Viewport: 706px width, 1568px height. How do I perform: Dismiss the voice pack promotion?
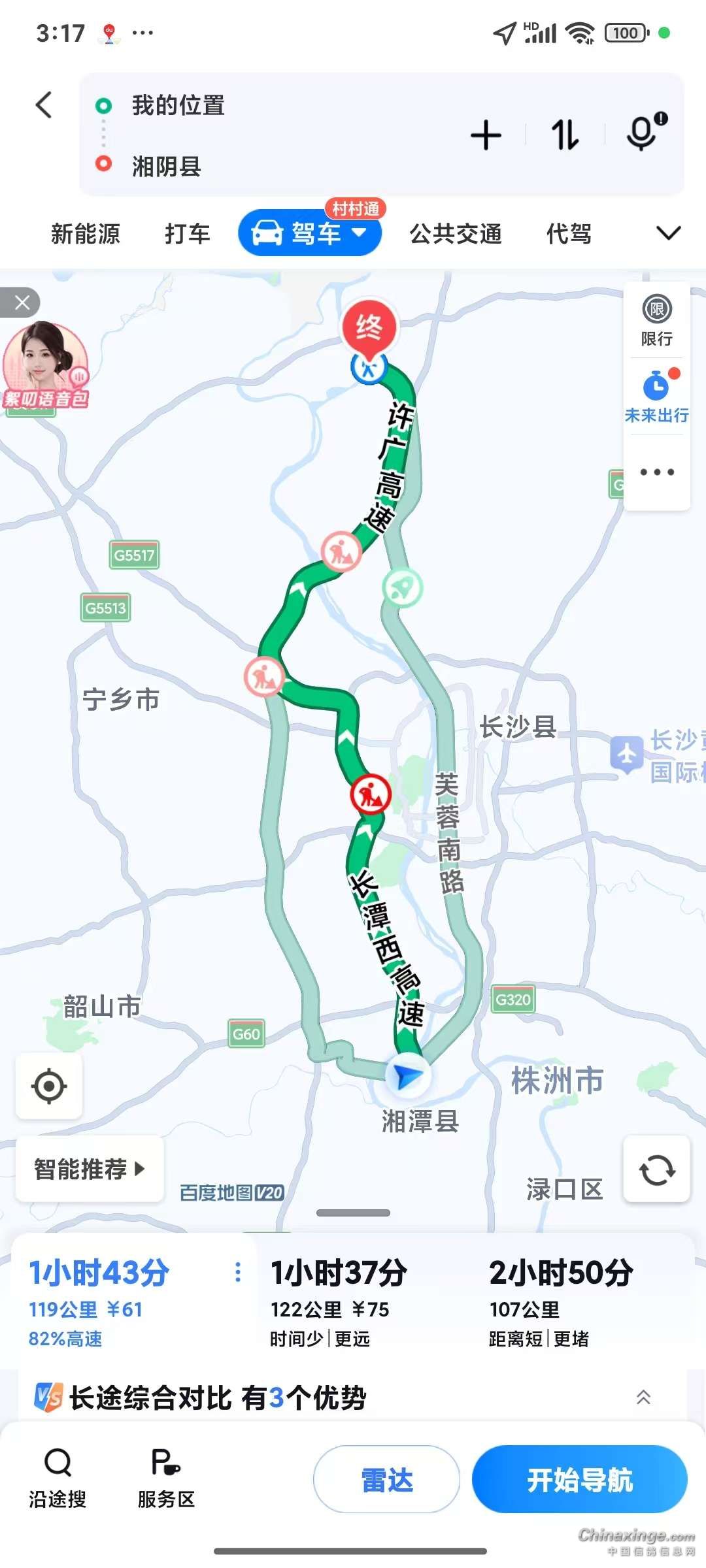(22, 302)
